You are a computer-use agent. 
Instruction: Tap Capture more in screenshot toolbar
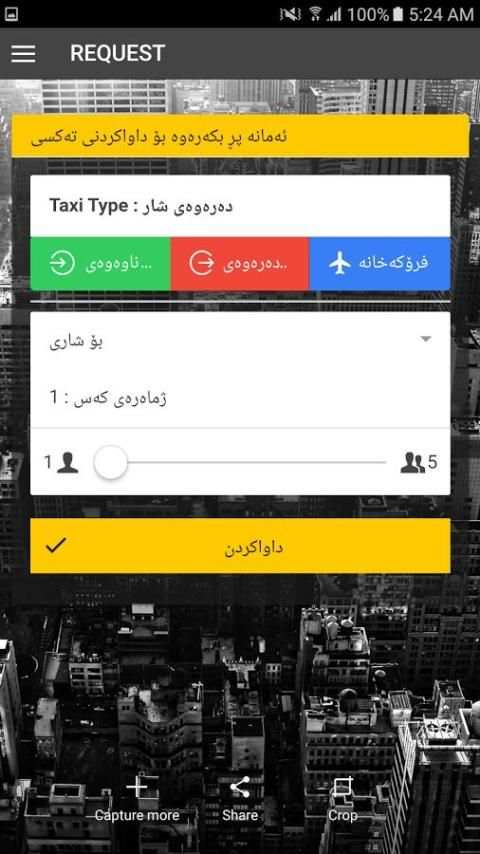coord(137,800)
